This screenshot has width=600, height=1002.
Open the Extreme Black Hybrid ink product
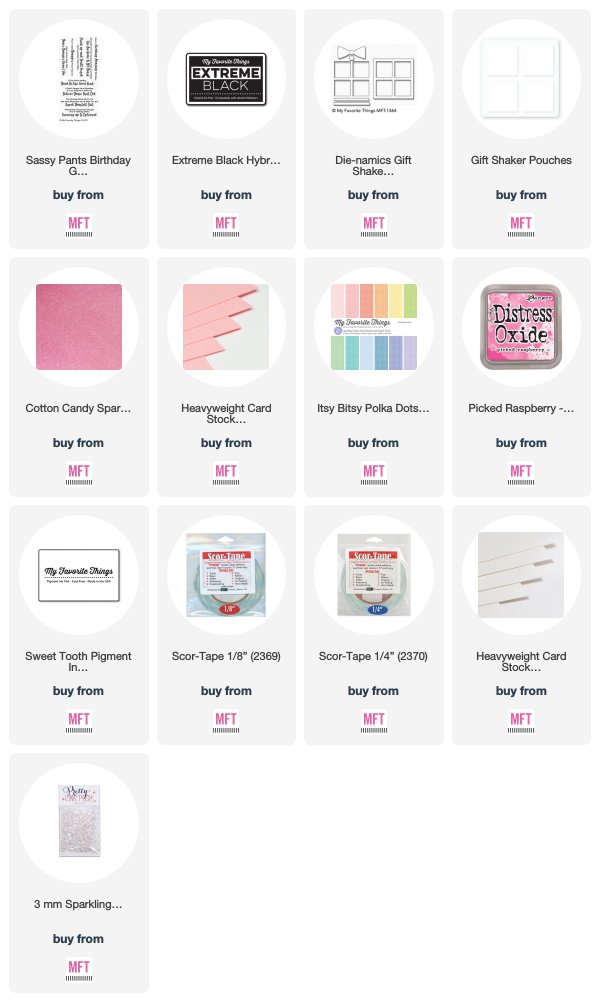[x=226, y=129]
